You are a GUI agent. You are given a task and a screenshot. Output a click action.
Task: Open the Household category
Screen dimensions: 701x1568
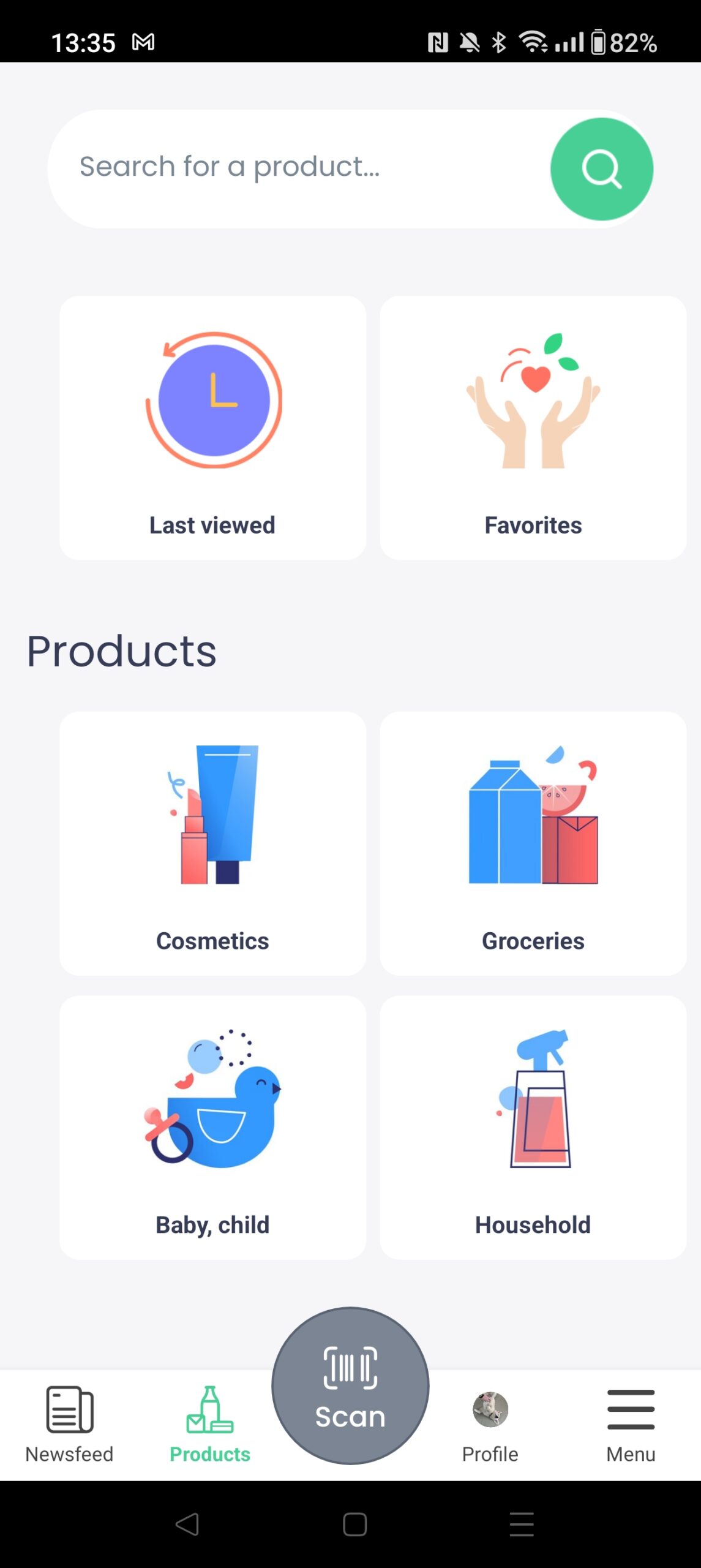click(x=533, y=1128)
